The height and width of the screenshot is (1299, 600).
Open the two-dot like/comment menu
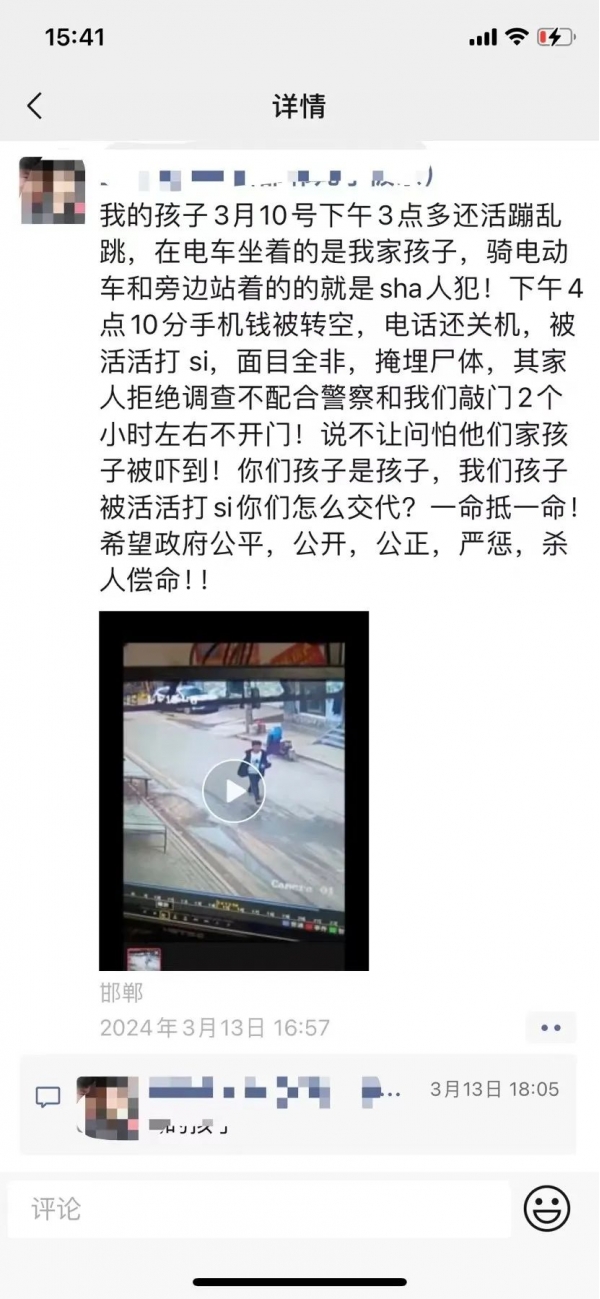coord(550,1027)
